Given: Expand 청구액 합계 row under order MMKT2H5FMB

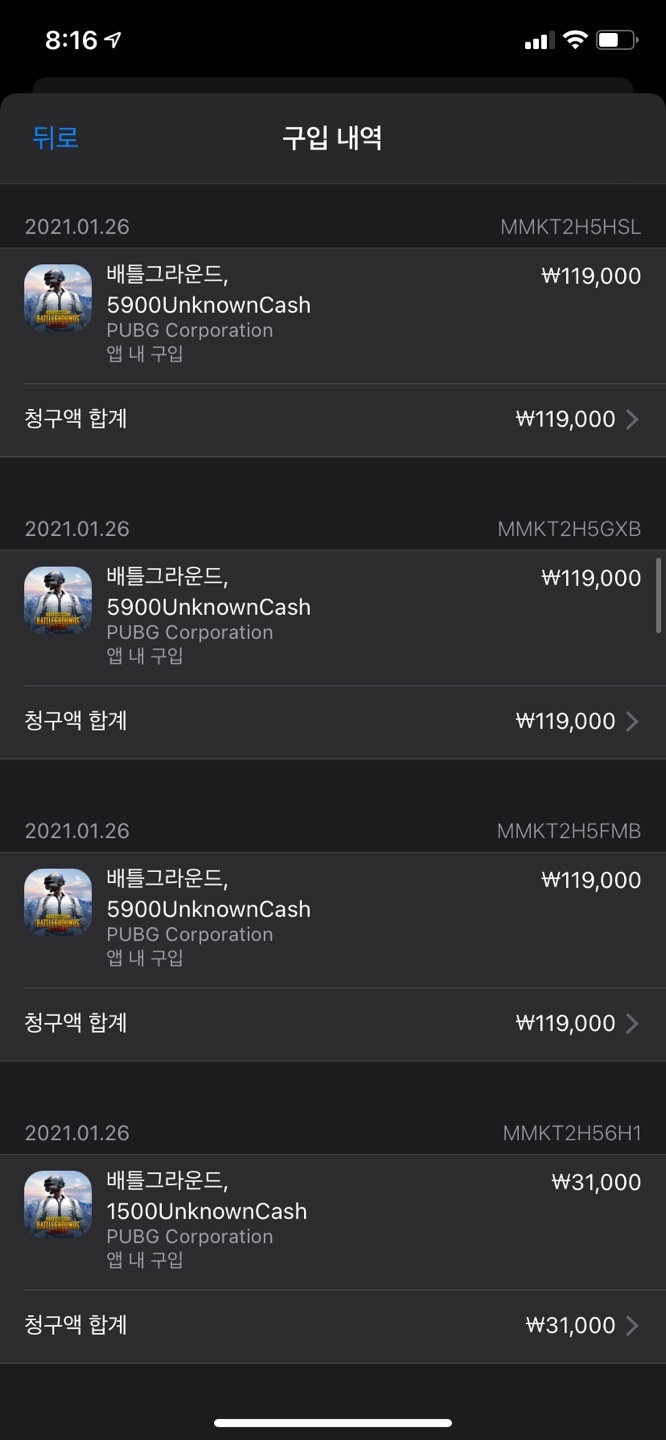Looking at the screenshot, I should coord(332,1024).
